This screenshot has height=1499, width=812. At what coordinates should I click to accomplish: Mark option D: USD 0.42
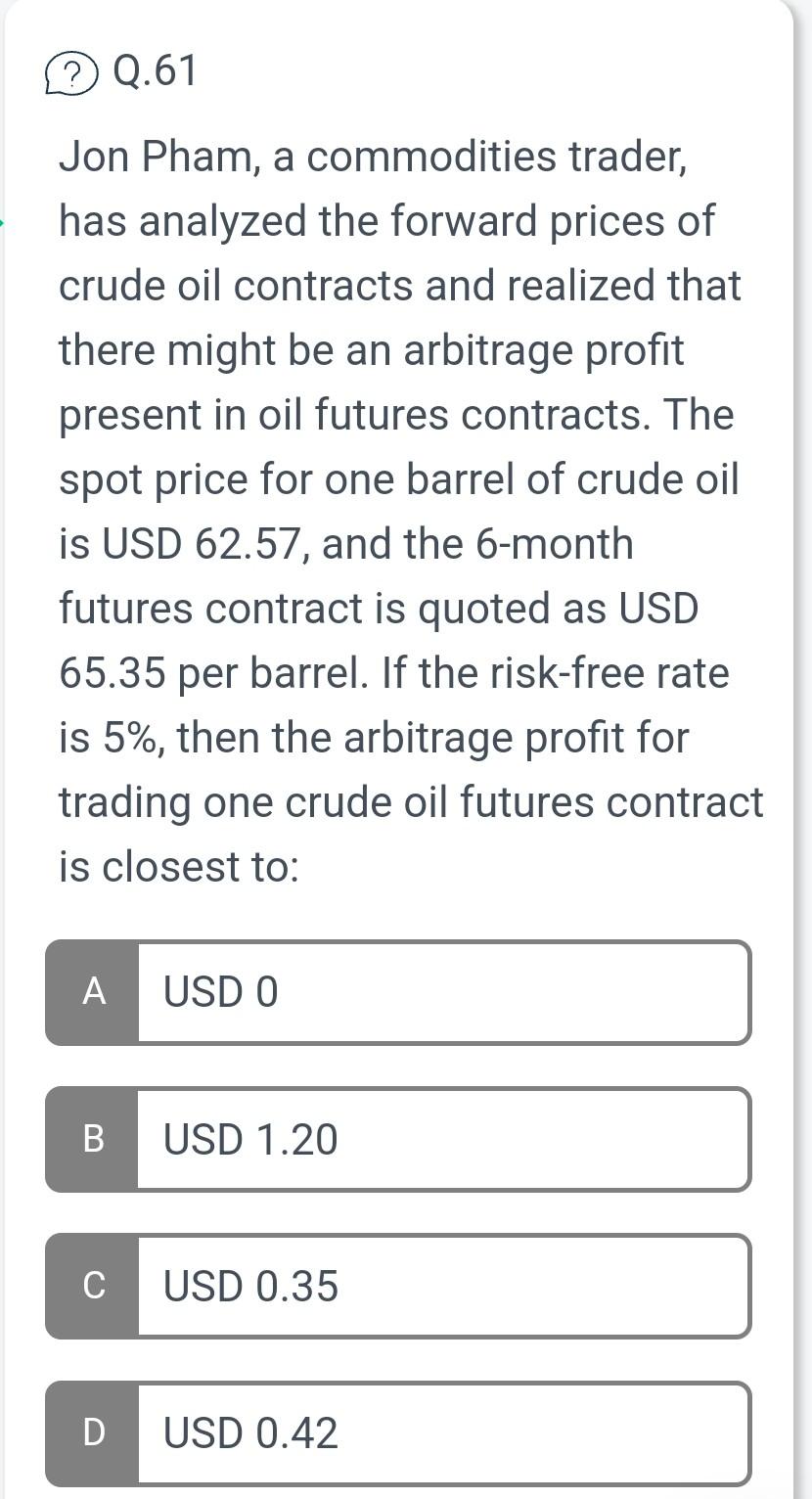coord(397,1432)
